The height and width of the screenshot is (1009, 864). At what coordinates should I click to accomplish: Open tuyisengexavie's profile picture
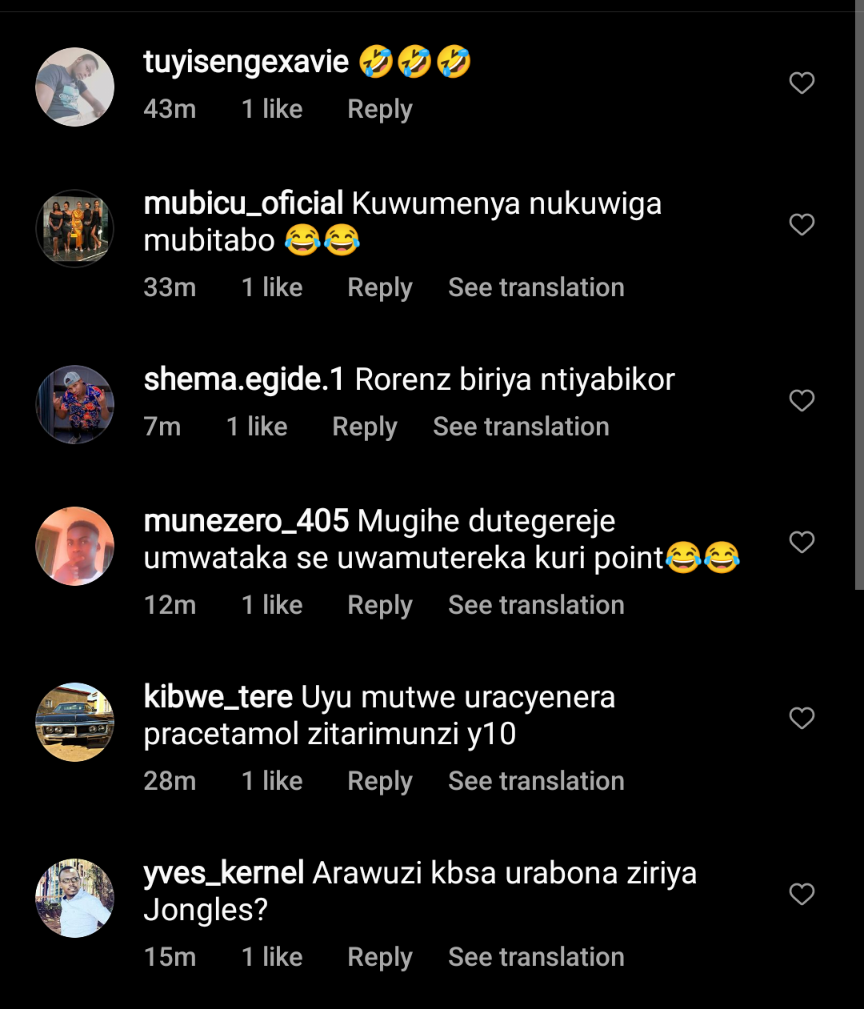click(75, 86)
